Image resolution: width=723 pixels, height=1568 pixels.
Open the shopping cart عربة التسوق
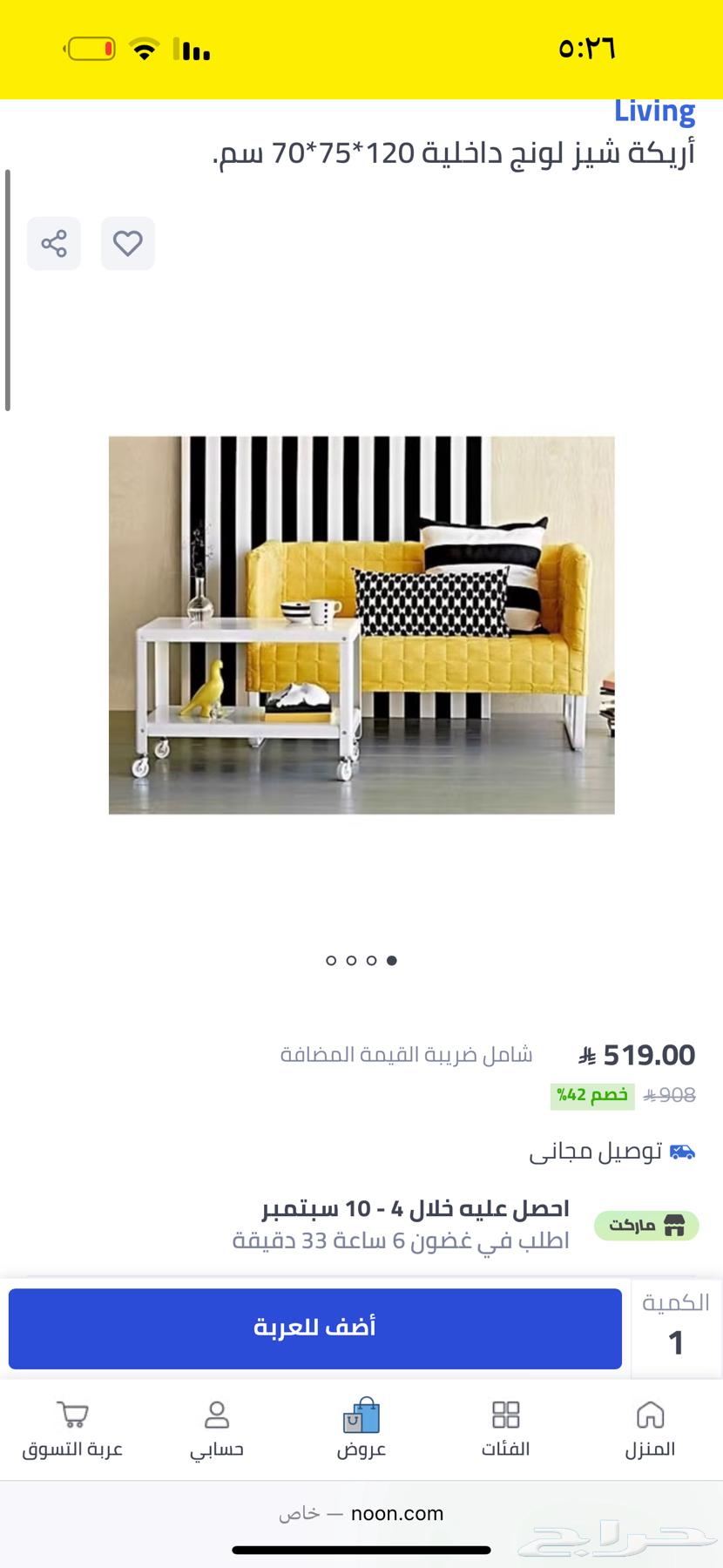point(71,1429)
